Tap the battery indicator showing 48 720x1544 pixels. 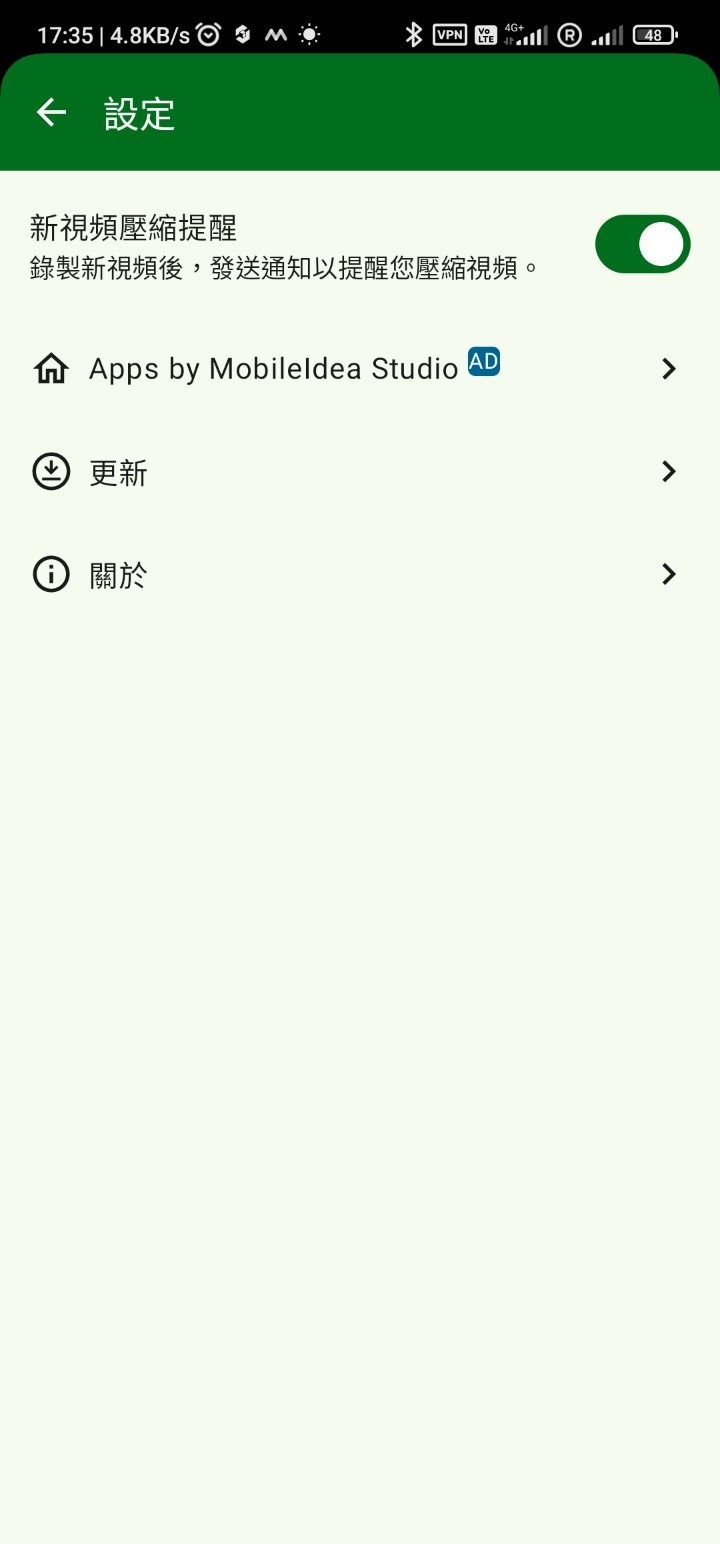[x=654, y=33]
